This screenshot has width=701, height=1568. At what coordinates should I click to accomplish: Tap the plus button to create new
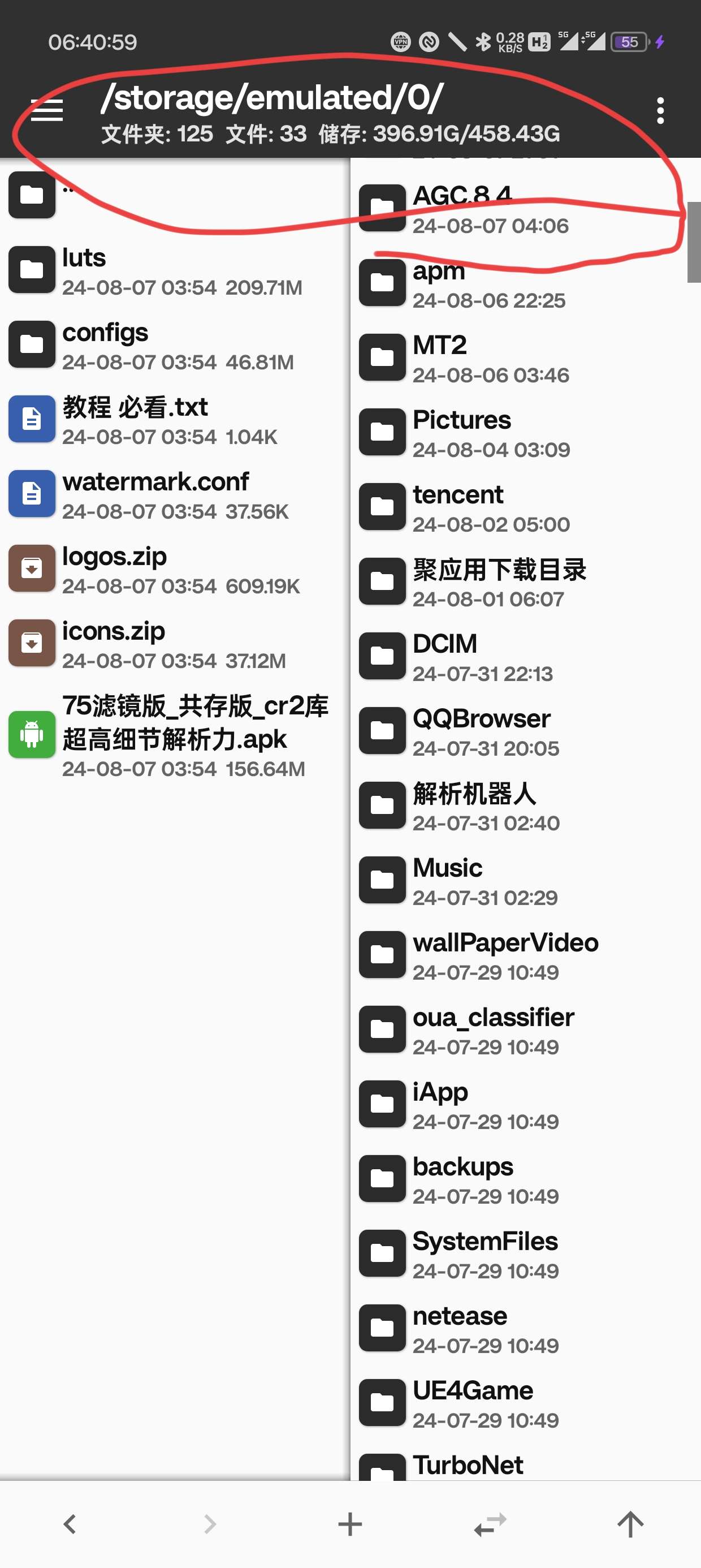[350, 1524]
